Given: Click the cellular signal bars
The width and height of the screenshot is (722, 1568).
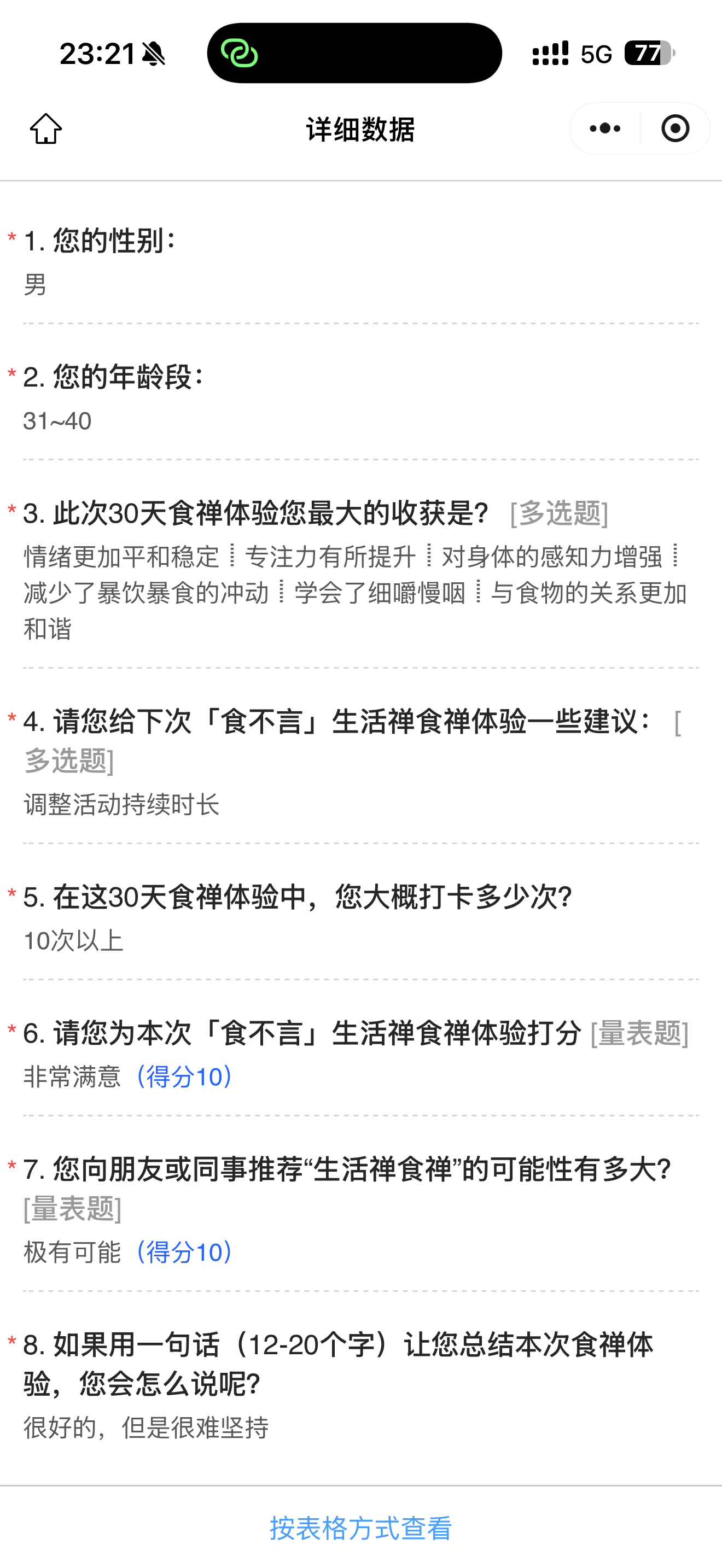Looking at the screenshot, I should [x=550, y=55].
